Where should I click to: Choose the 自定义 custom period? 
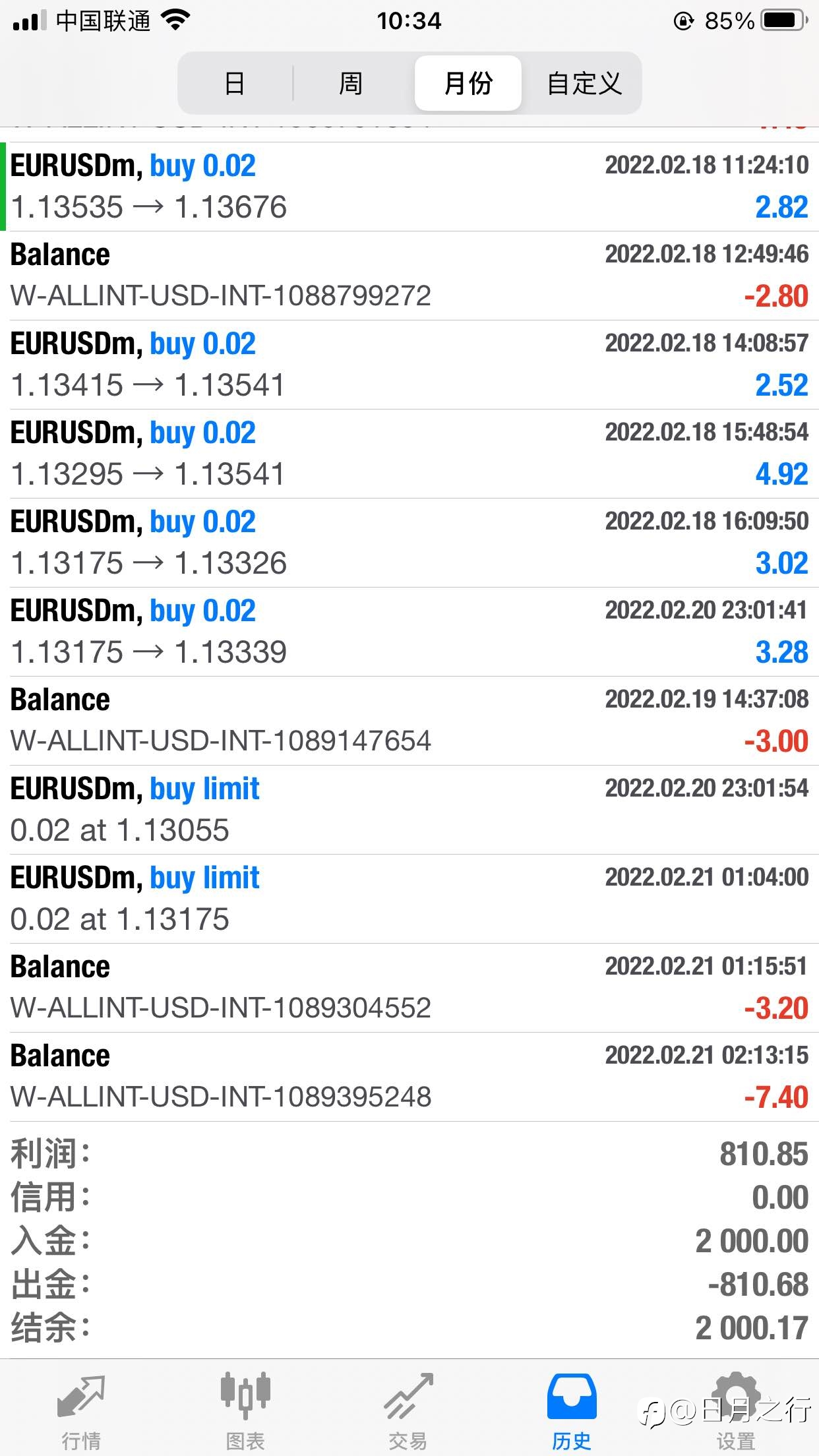[584, 84]
